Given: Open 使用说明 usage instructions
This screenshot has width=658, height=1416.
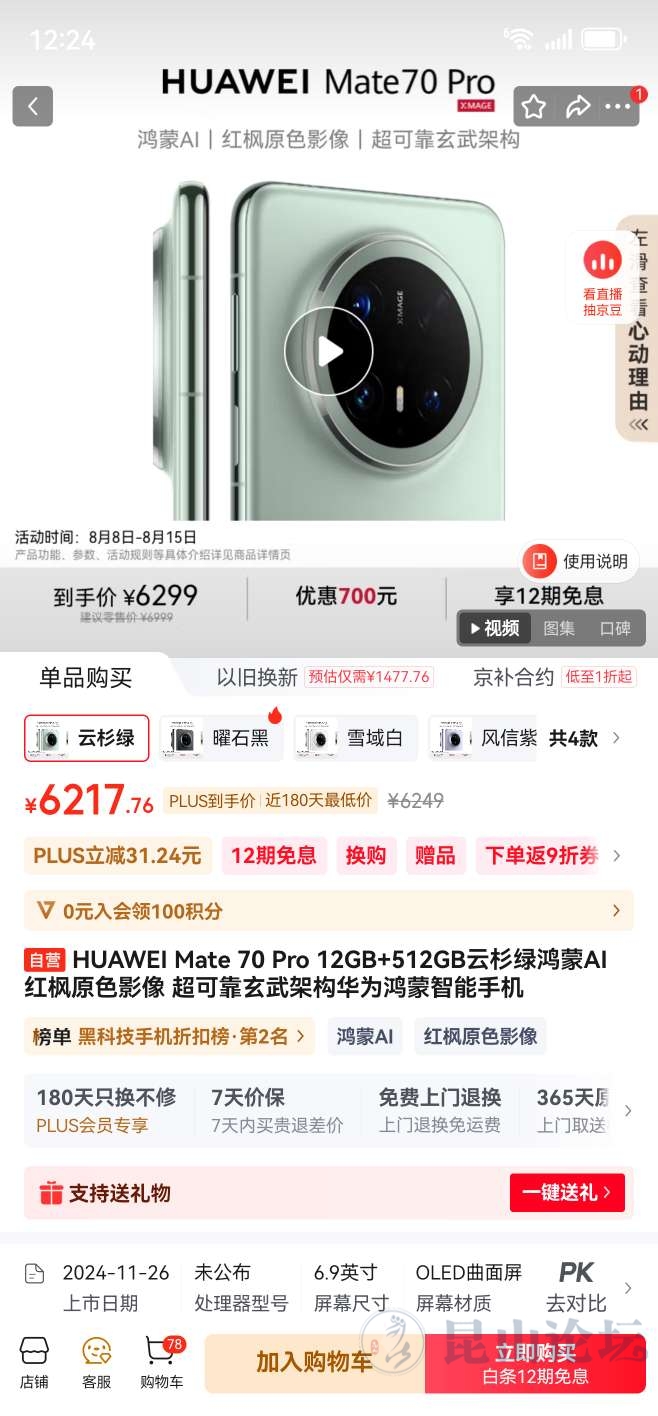Looking at the screenshot, I should tap(579, 561).
